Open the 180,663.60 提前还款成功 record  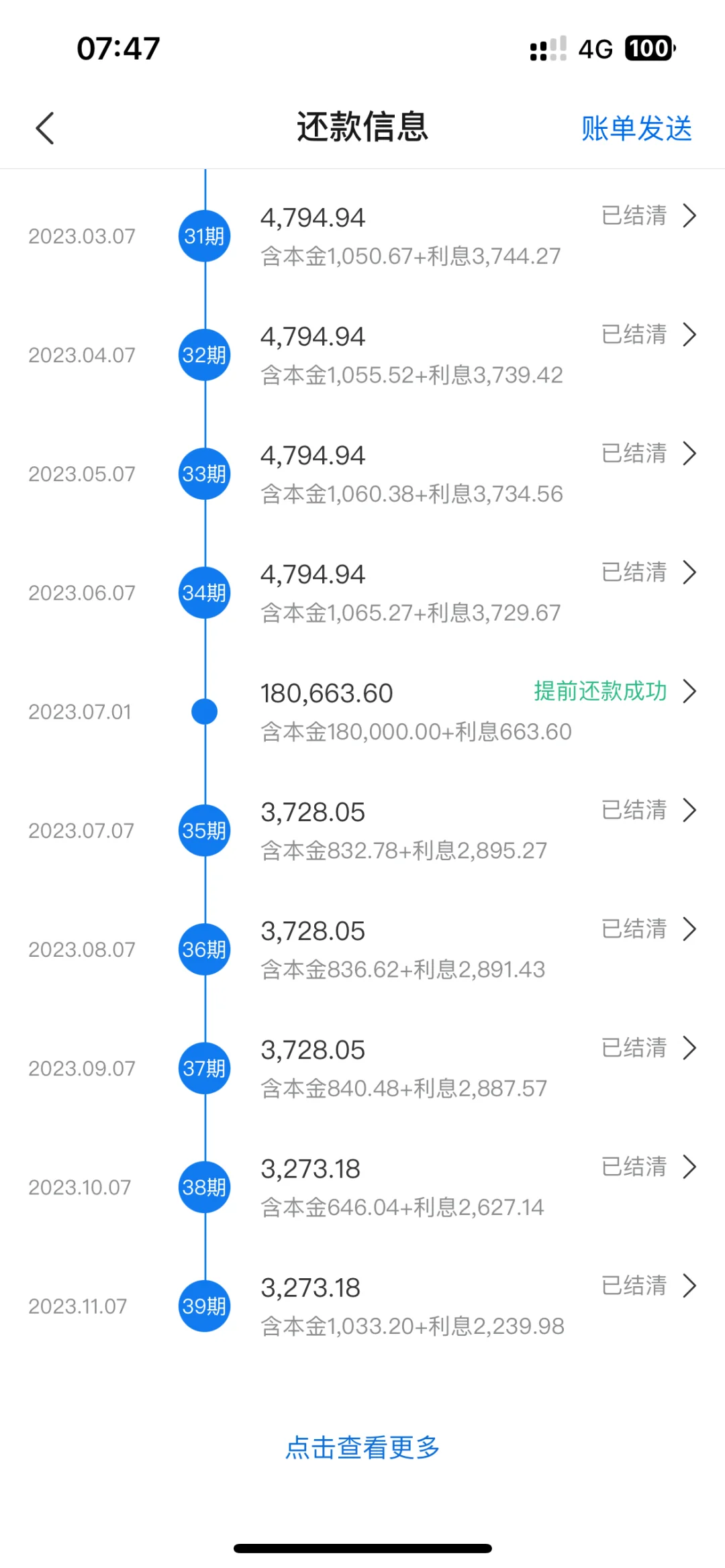click(x=470, y=711)
